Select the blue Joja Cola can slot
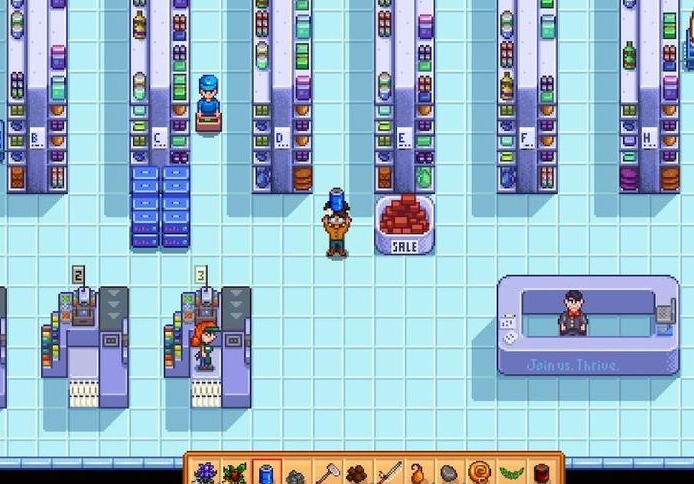694x484 pixels. tap(267, 473)
